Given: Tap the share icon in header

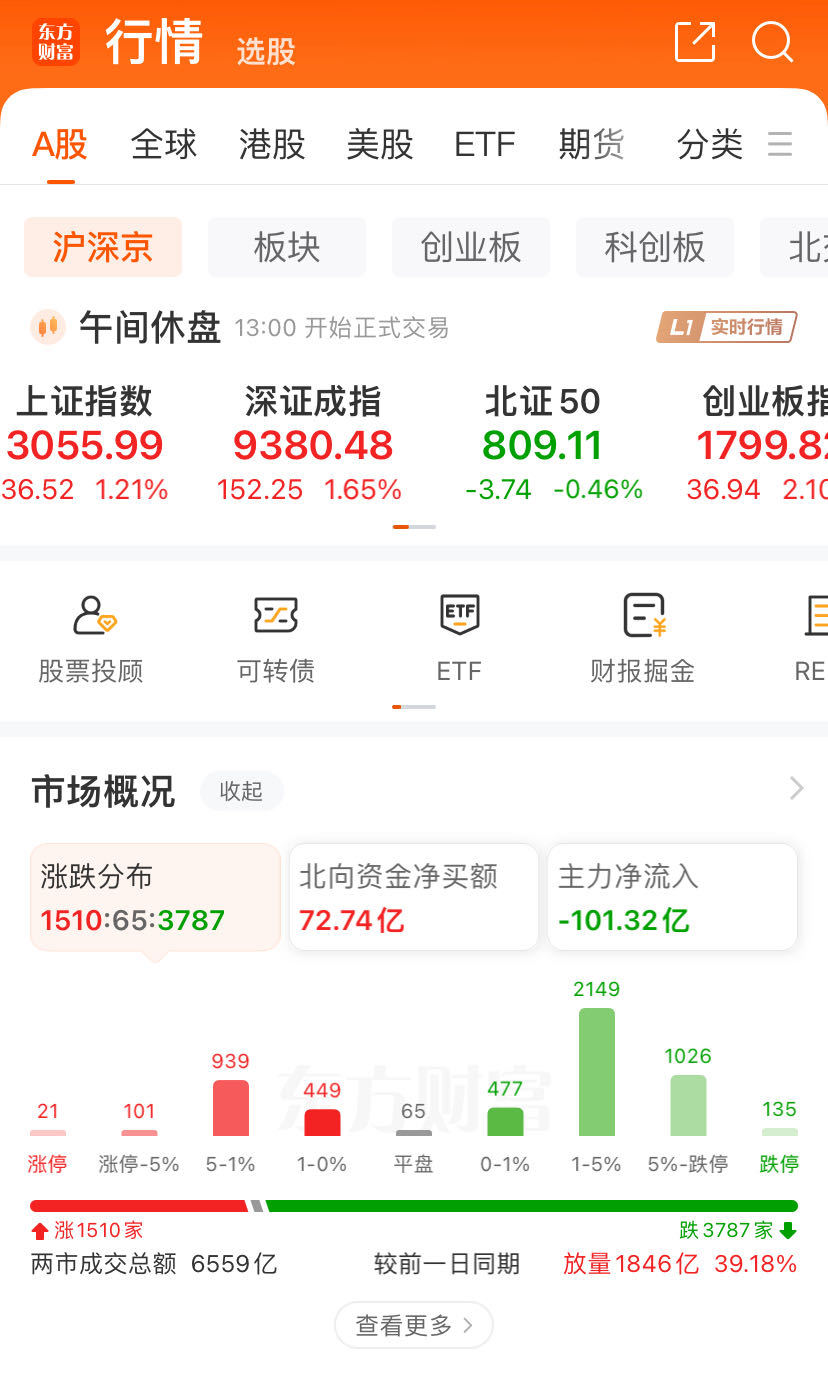Looking at the screenshot, I should click(x=695, y=42).
